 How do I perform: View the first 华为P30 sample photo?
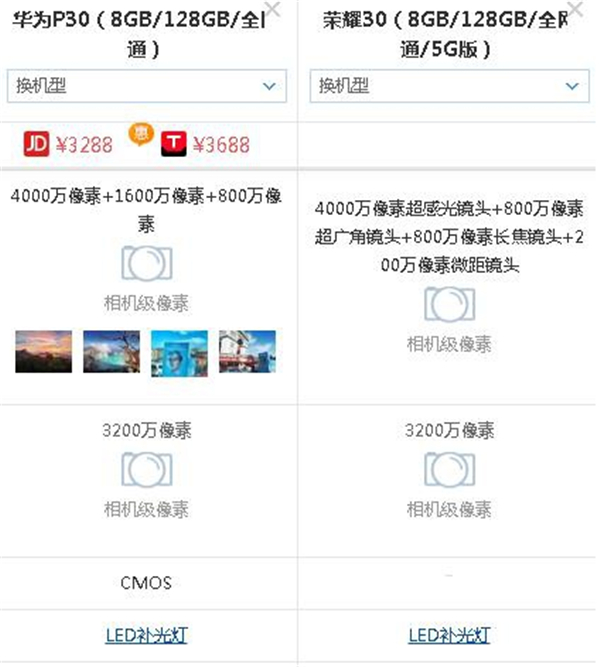43,352
